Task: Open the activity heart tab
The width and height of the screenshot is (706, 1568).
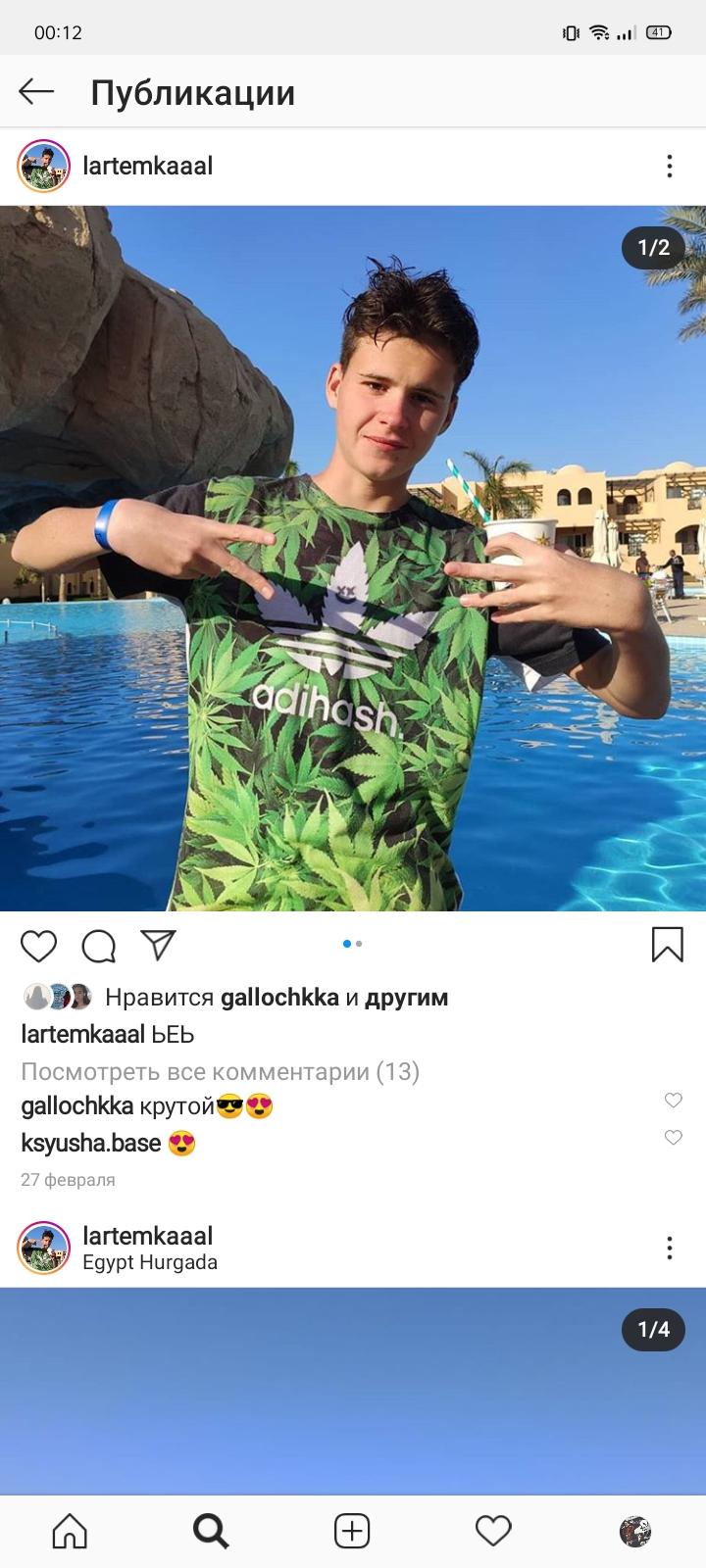Action: (493, 1531)
